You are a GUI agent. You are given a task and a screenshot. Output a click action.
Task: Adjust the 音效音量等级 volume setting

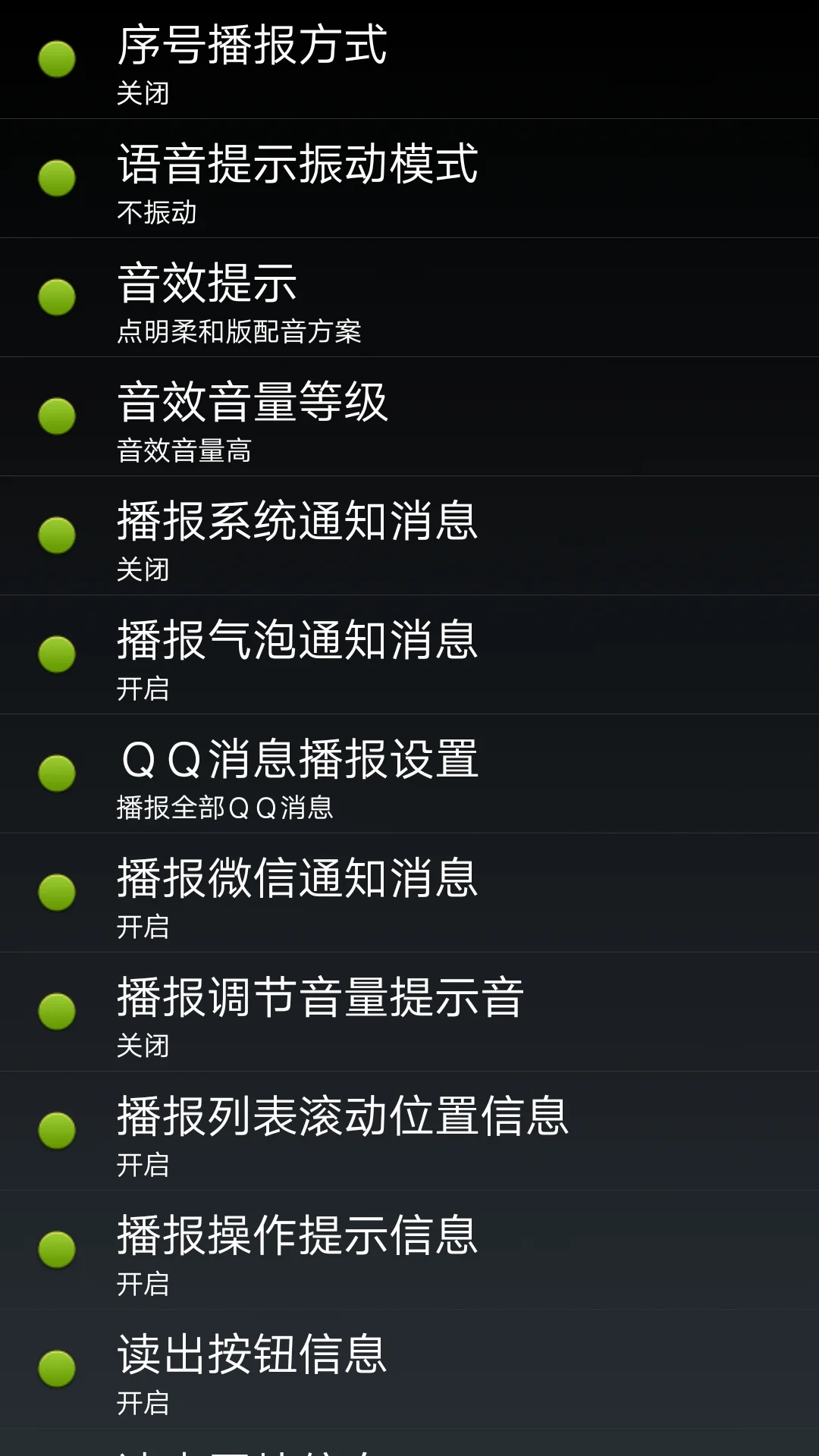point(409,416)
